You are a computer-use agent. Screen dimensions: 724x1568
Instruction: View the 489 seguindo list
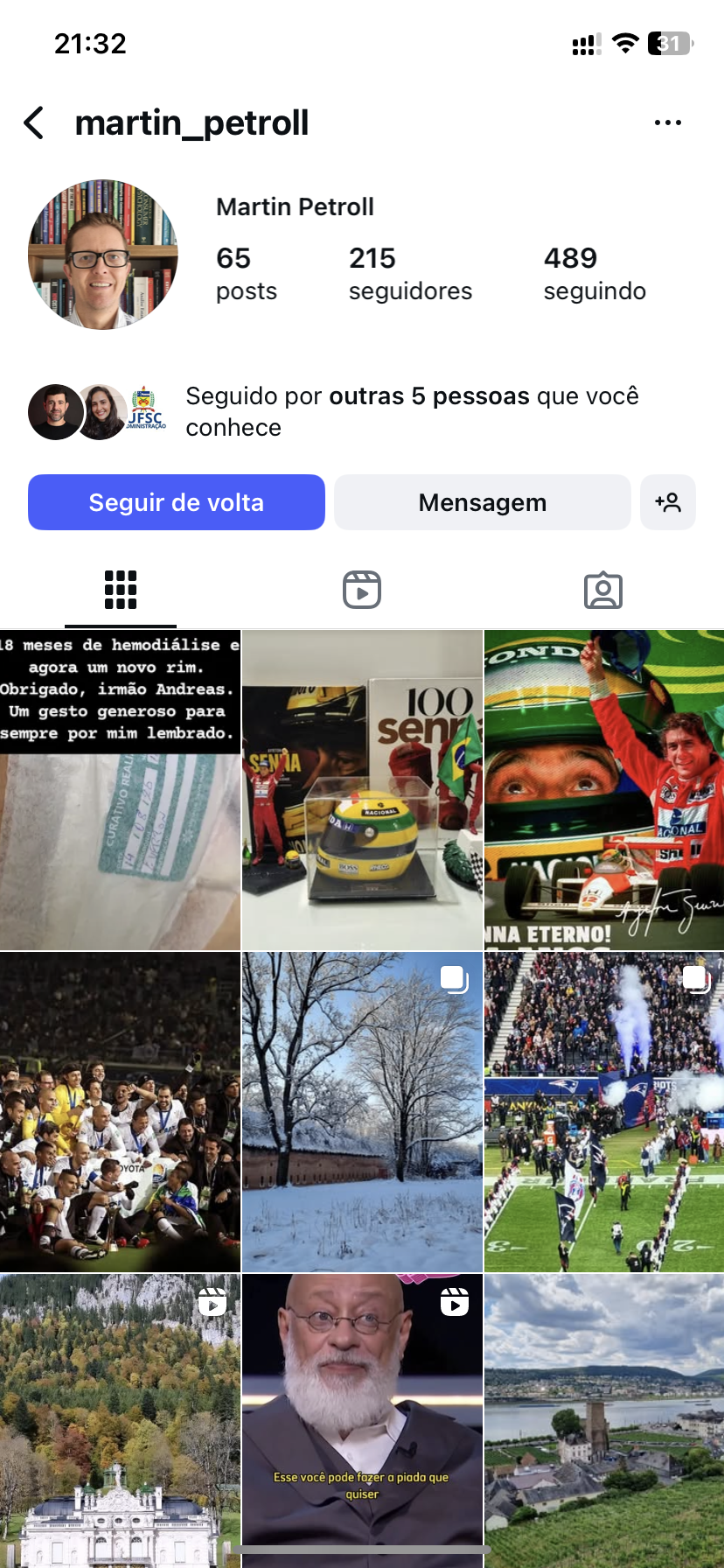[x=595, y=273]
